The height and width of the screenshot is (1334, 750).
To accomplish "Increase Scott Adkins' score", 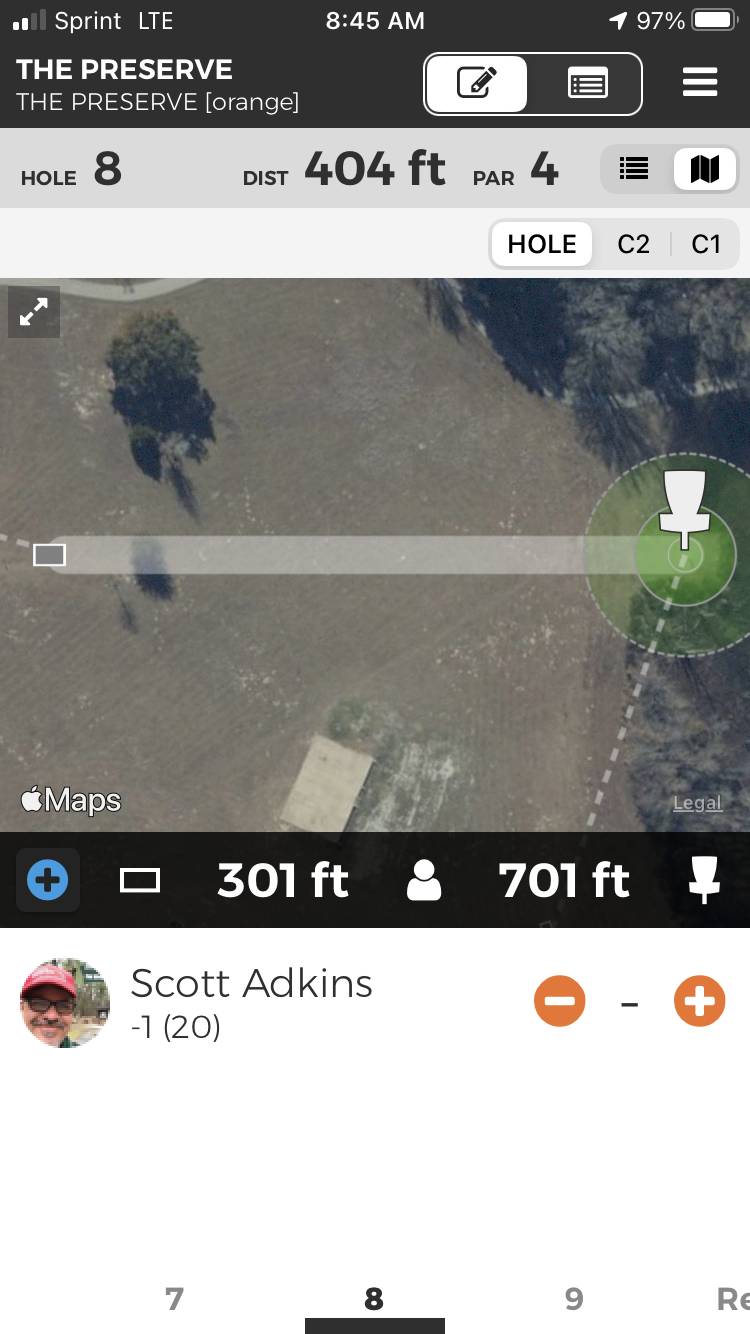I will coord(699,1001).
